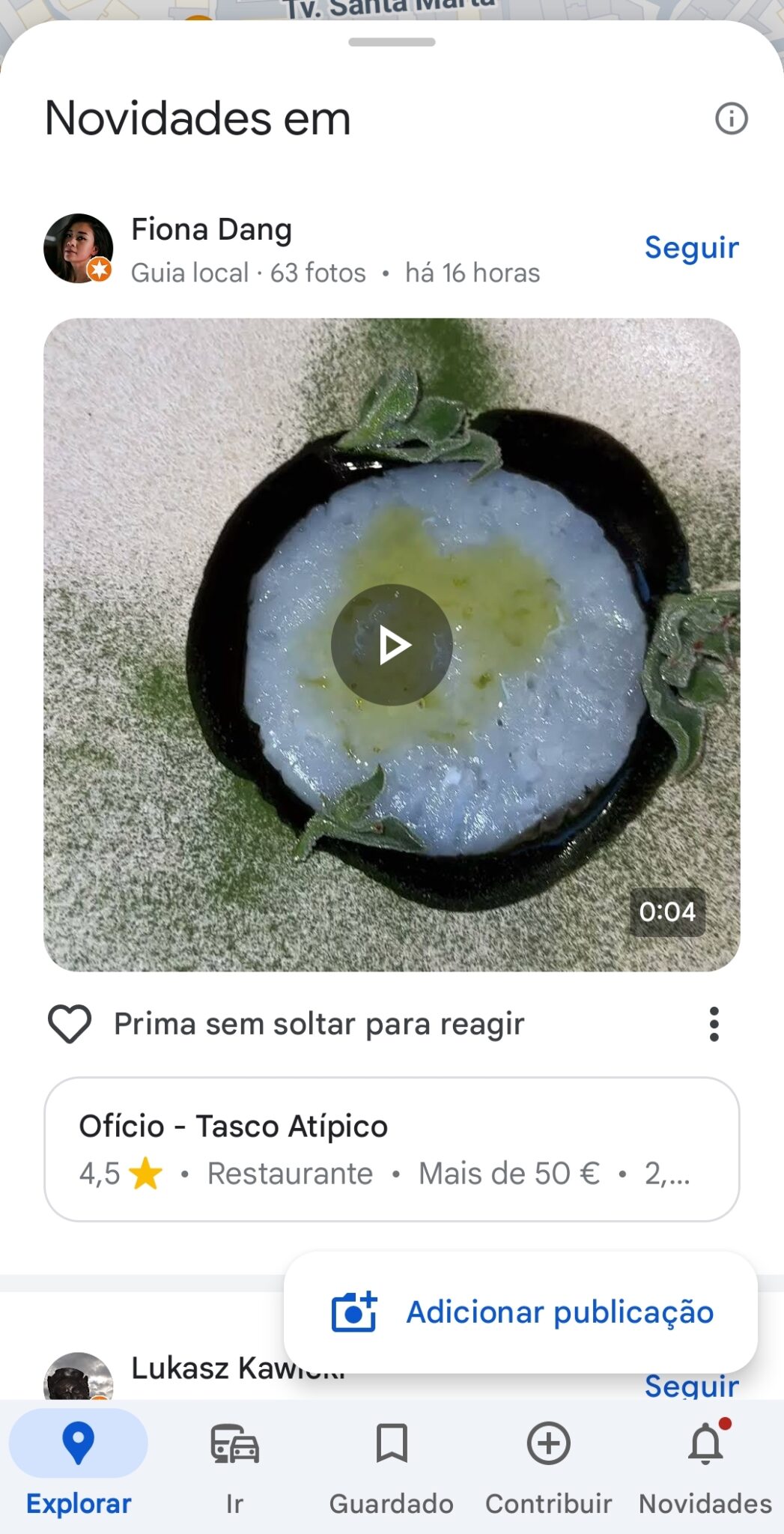This screenshot has width=784, height=1534.
Task: Follow Lukasz's profile
Action: click(x=691, y=1386)
